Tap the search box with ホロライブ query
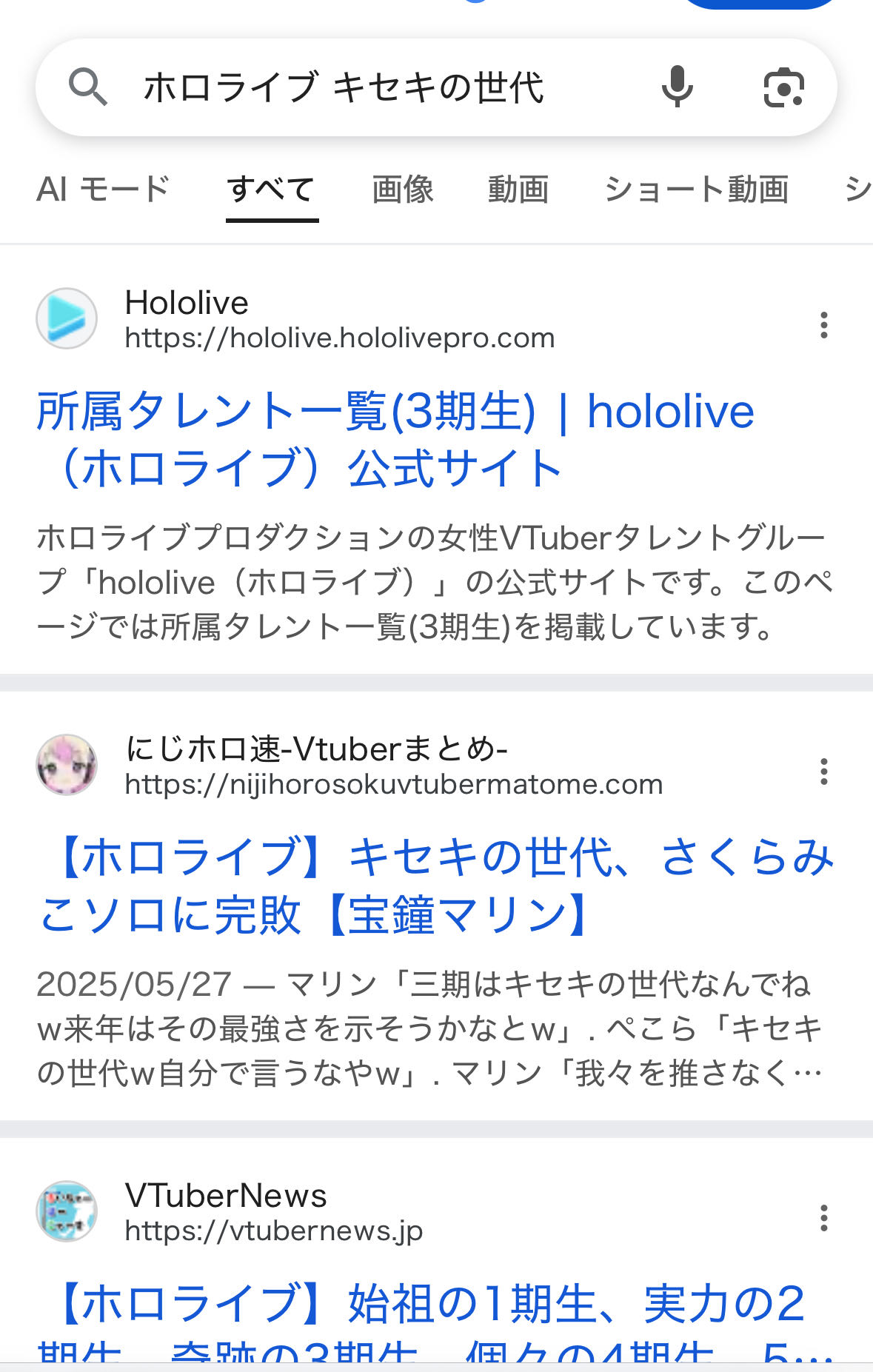The height and width of the screenshot is (1372, 873). [344, 87]
